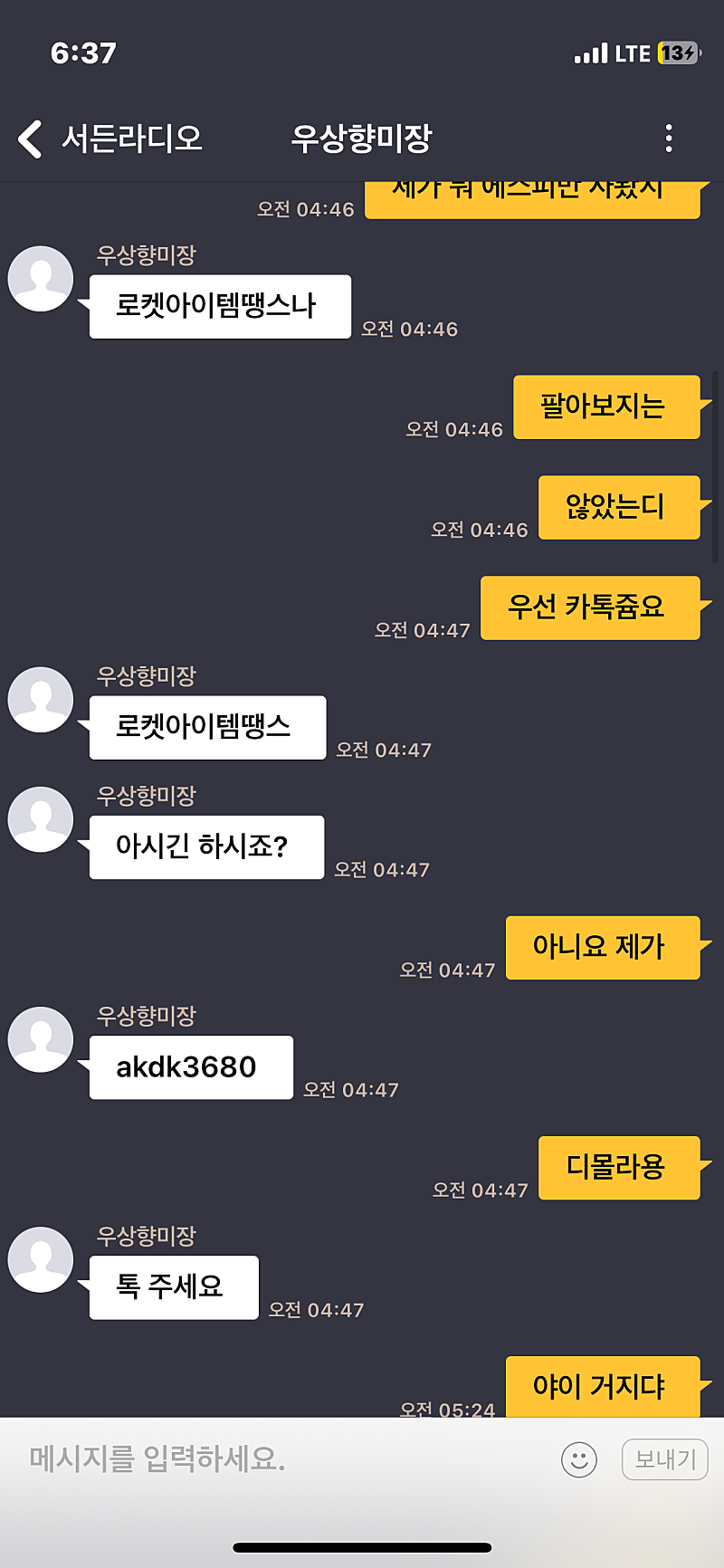Go back to 서든라디오
The image size is (724, 1568).
109,139
